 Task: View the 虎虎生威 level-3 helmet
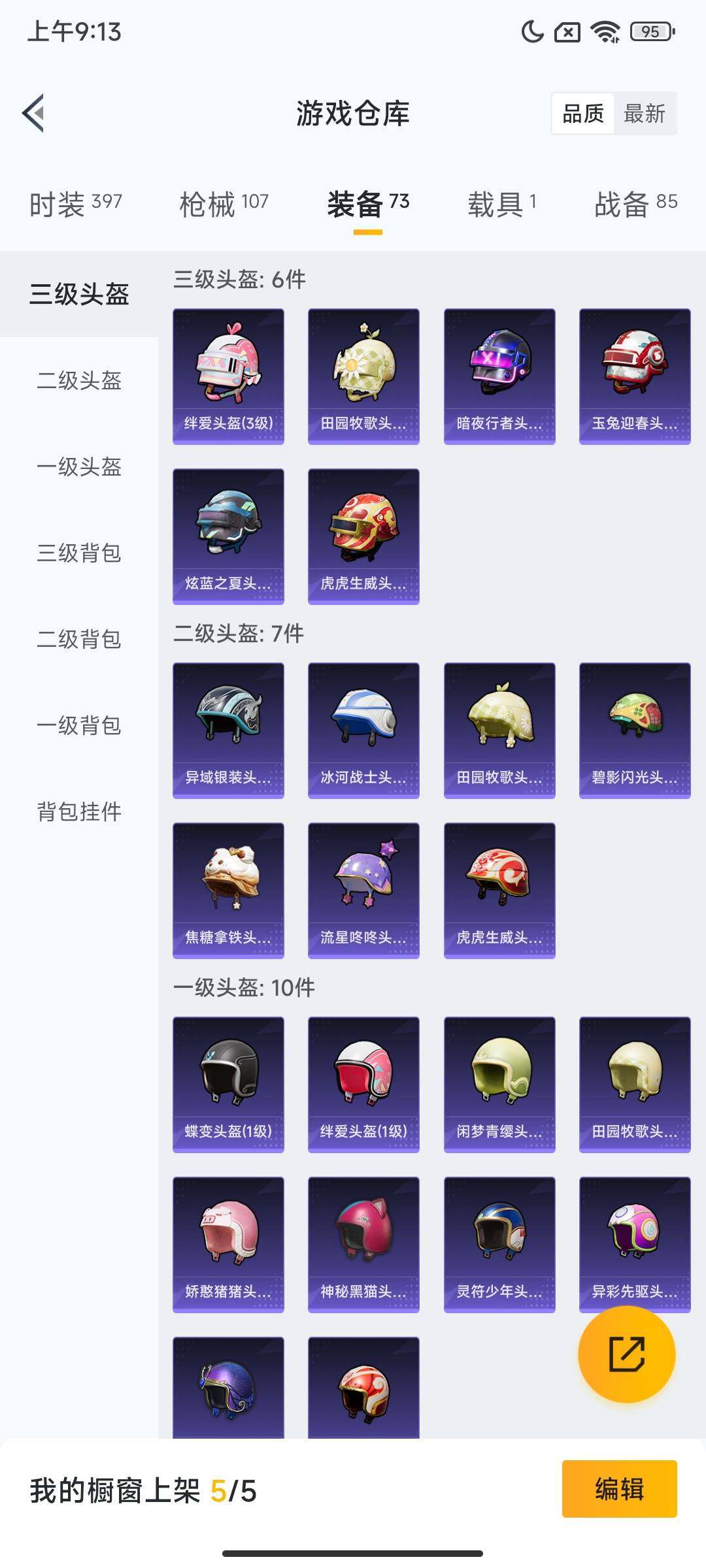(x=363, y=536)
